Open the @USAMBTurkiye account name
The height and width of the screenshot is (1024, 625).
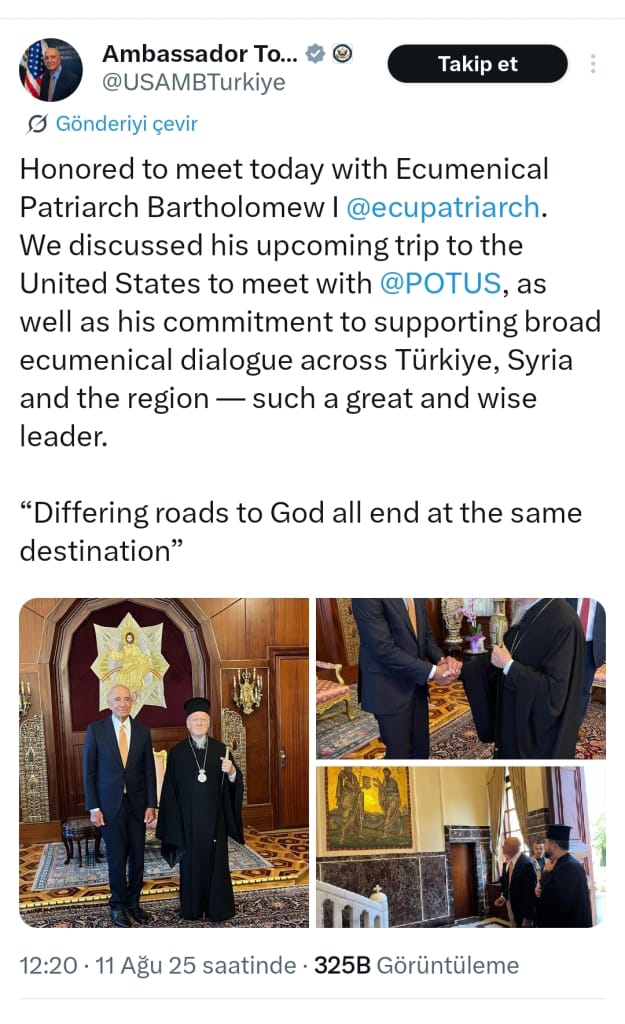pyautogui.click(x=193, y=82)
